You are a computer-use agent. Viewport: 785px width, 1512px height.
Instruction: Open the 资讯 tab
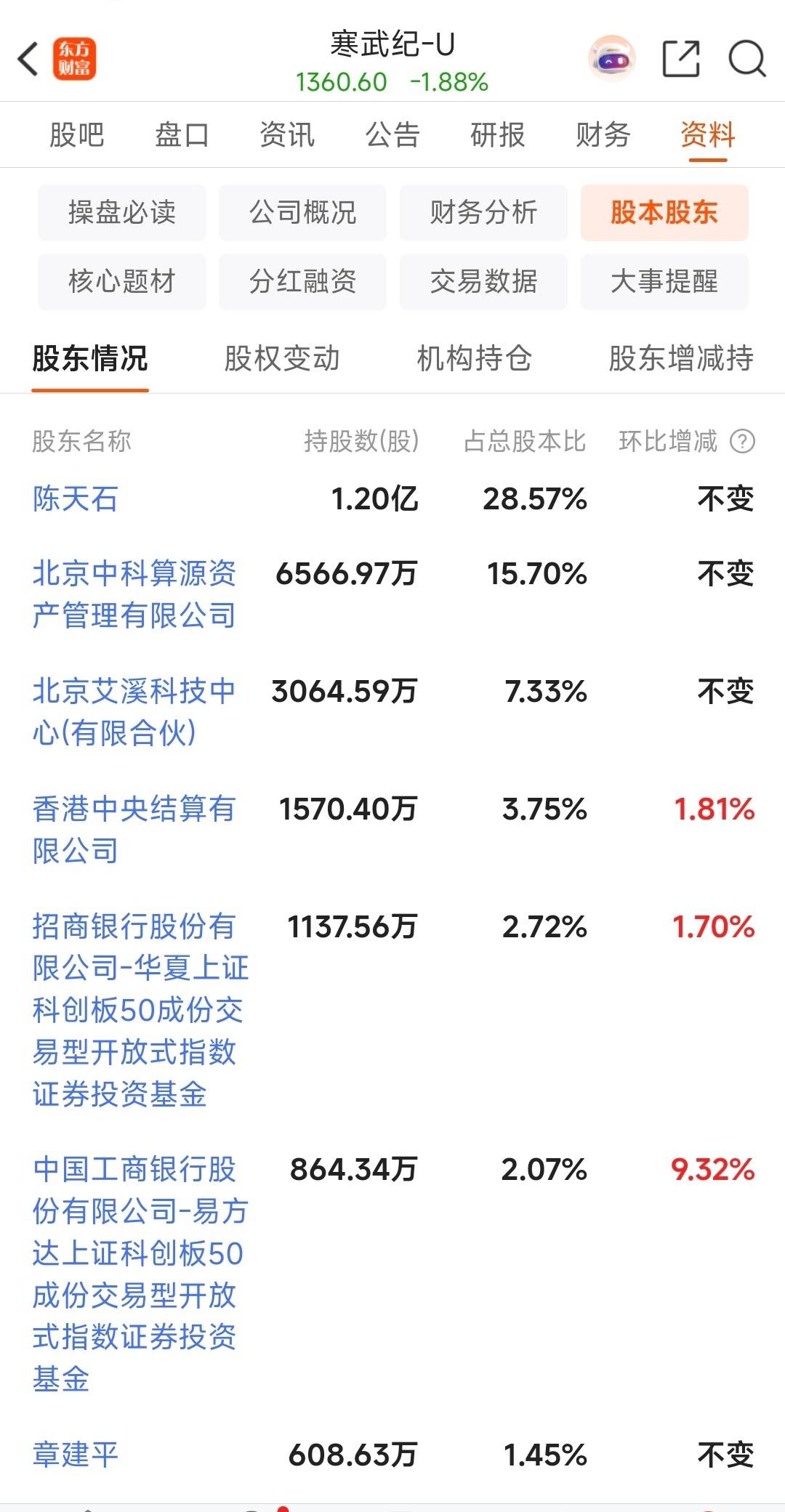(287, 135)
